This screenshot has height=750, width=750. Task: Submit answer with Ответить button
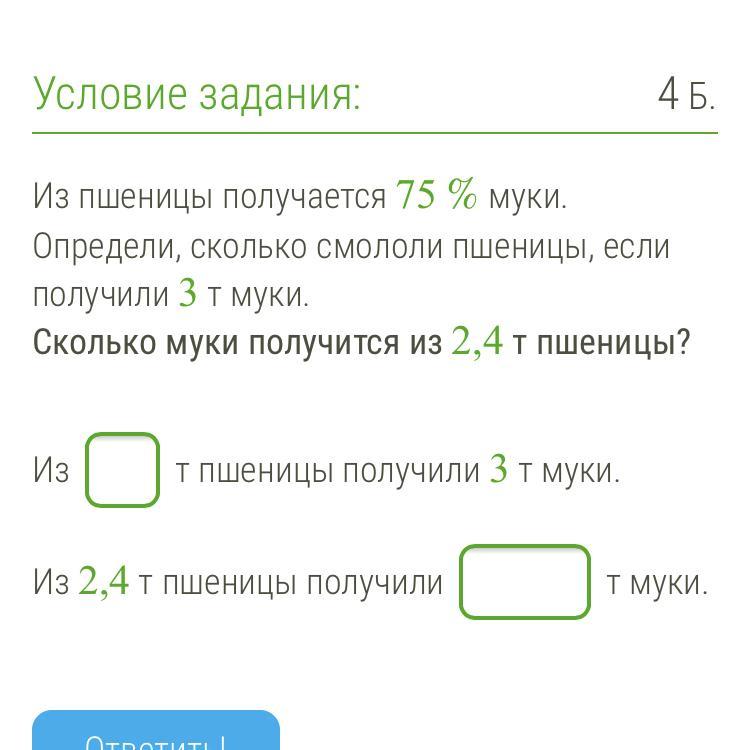tap(156, 735)
